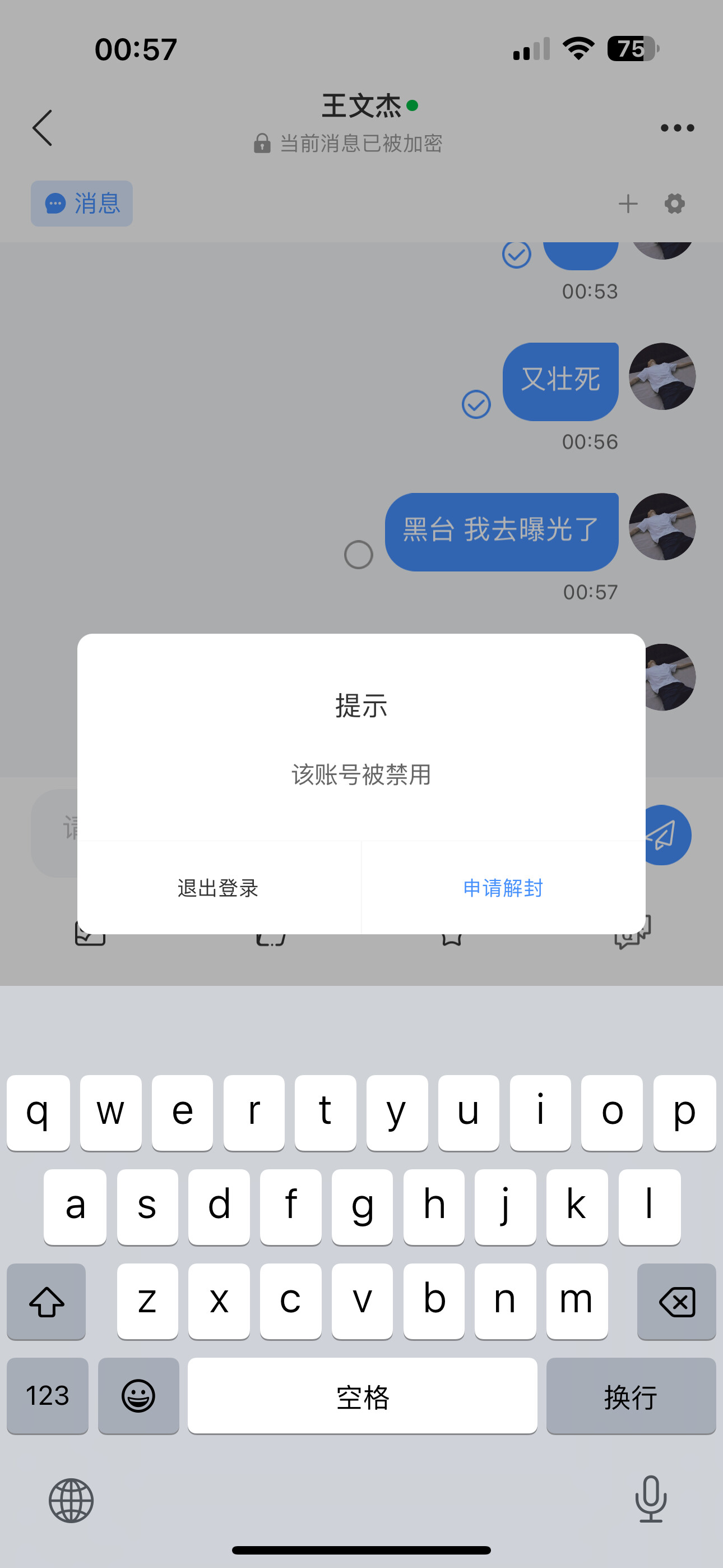Tap 申请解封 to appeal the ban
This screenshot has height=1568, width=723.
503,888
